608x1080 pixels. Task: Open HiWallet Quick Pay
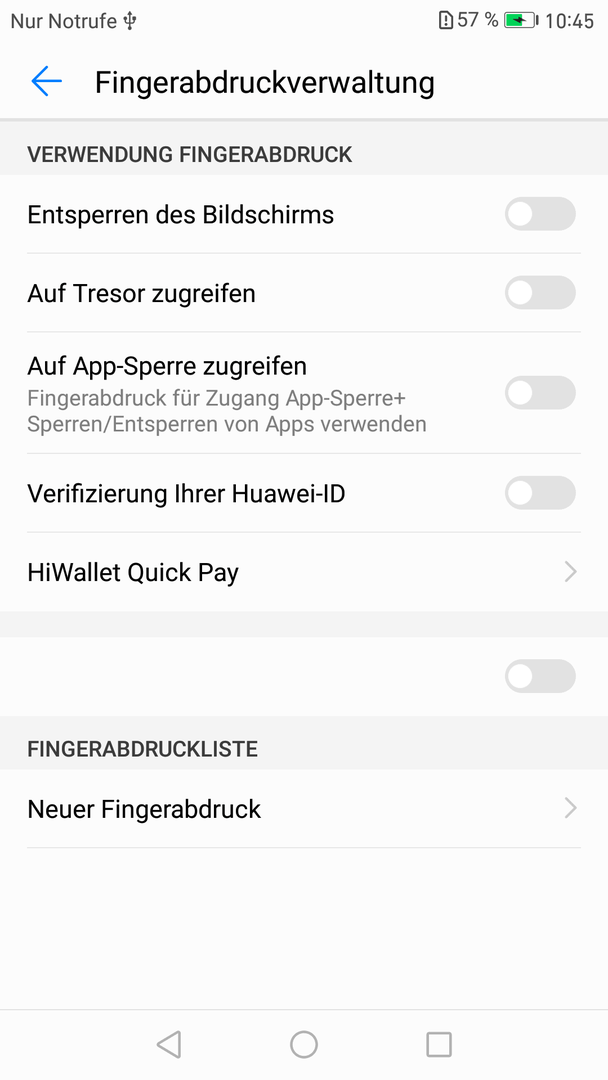coord(304,572)
